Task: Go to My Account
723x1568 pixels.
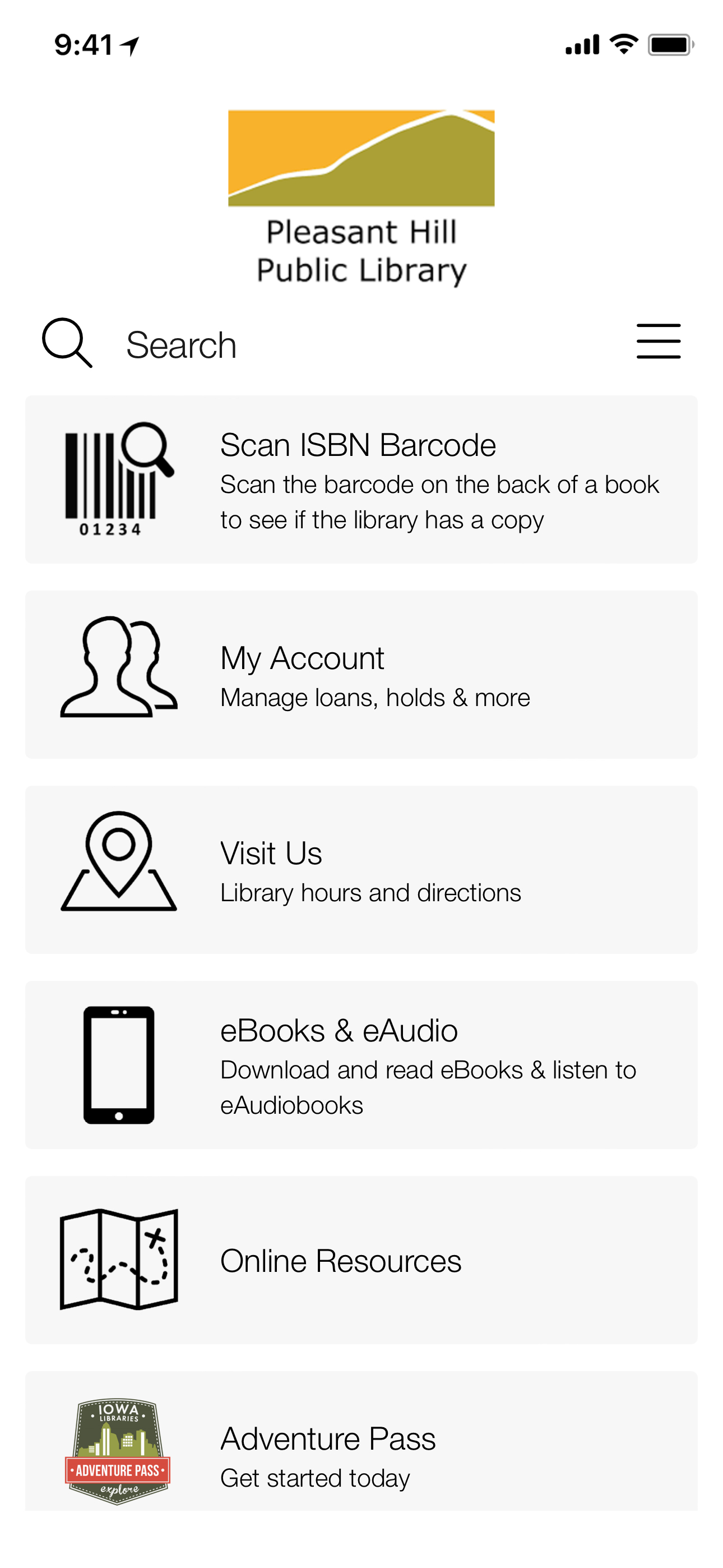Action: (x=361, y=675)
